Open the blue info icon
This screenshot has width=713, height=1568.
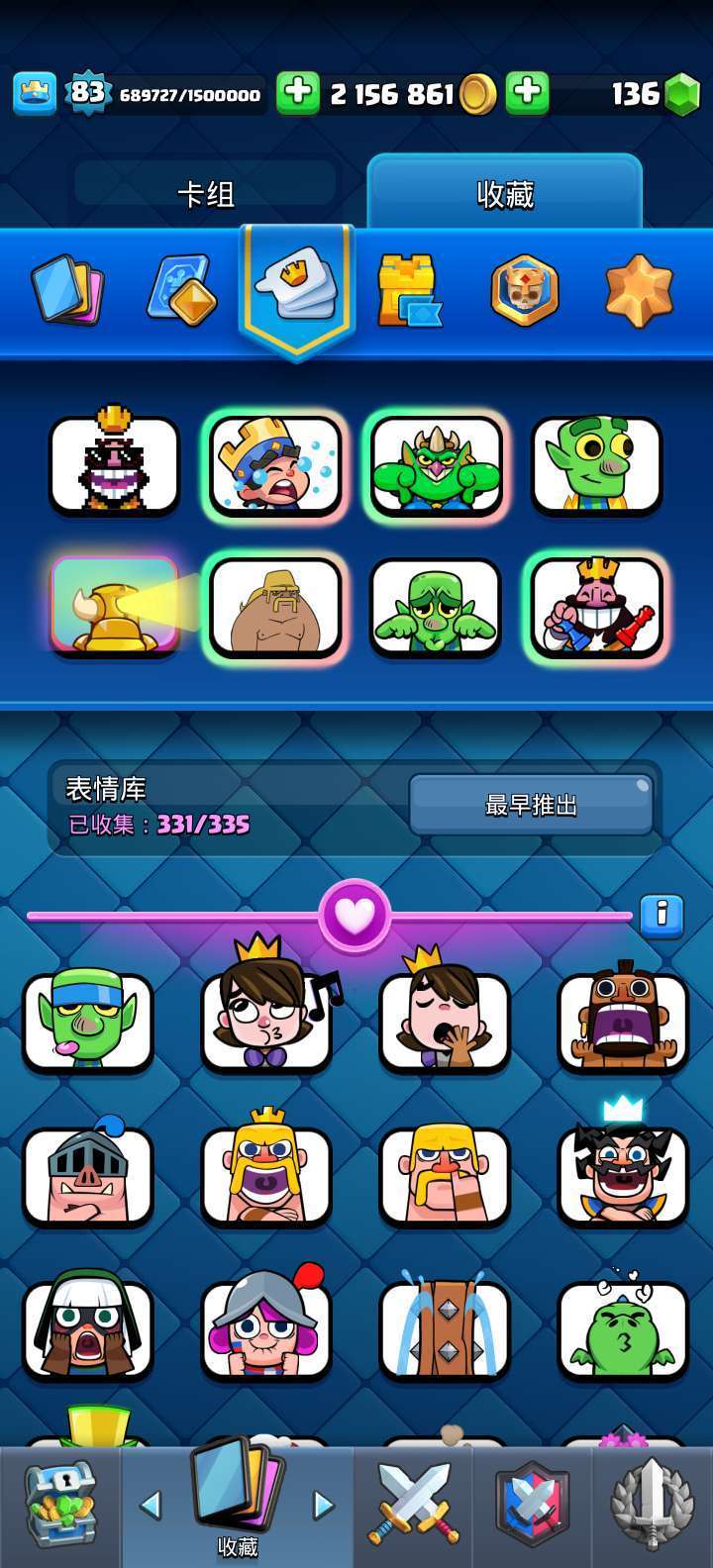pyautogui.click(x=661, y=916)
